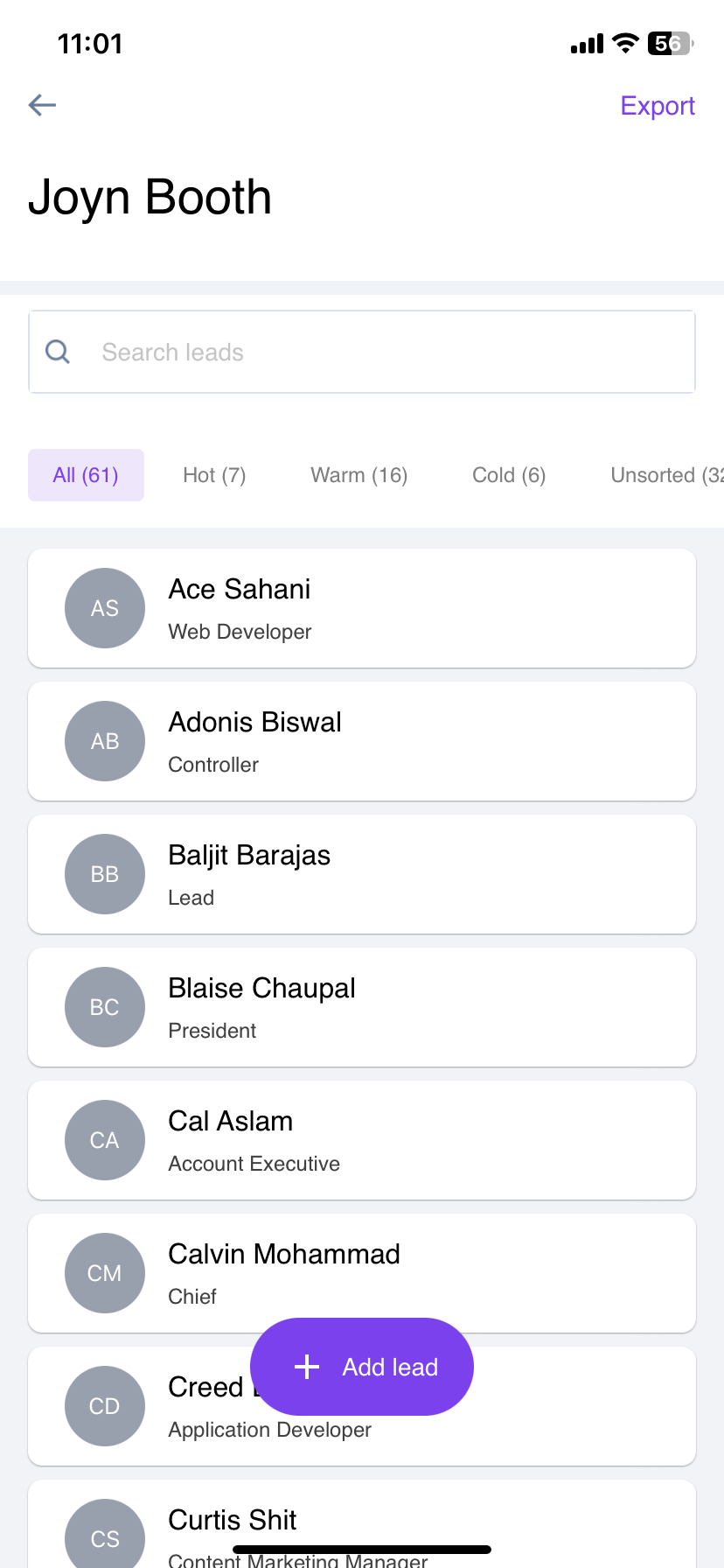The width and height of the screenshot is (724, 1568).
Task: Filter by Cold (6) leads
Action: (509, 475)
